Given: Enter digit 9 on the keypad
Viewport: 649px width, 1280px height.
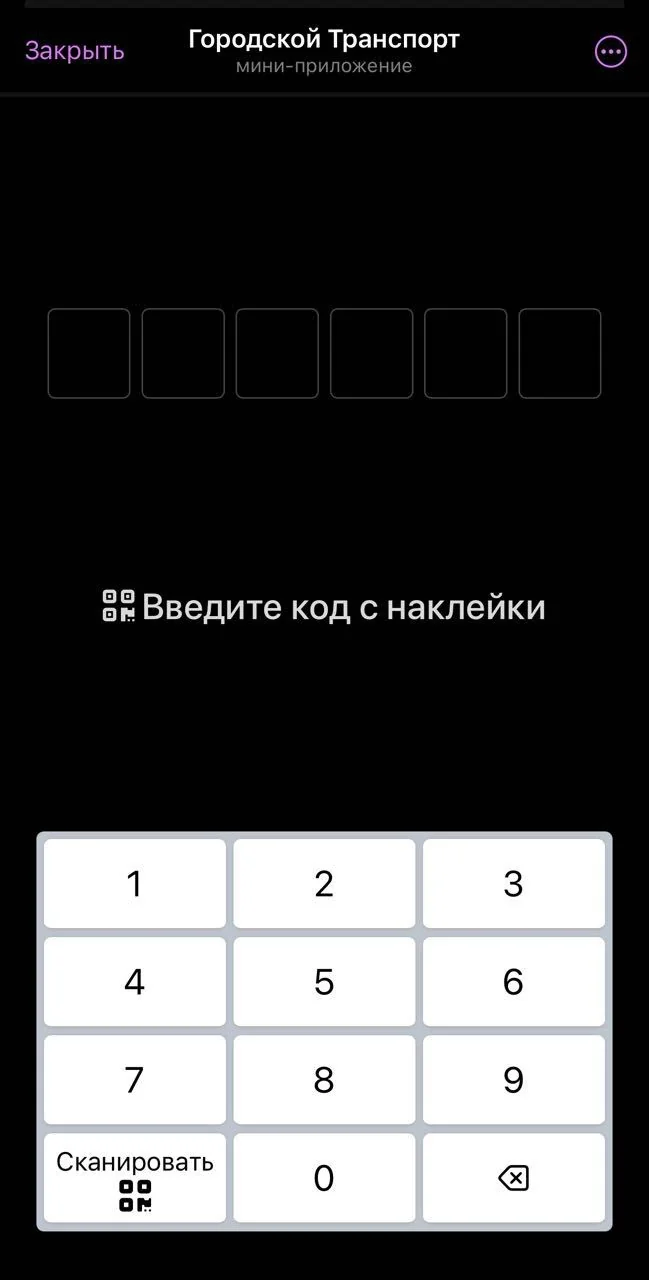Looking at the screenshot, I should click(514, 1079).
